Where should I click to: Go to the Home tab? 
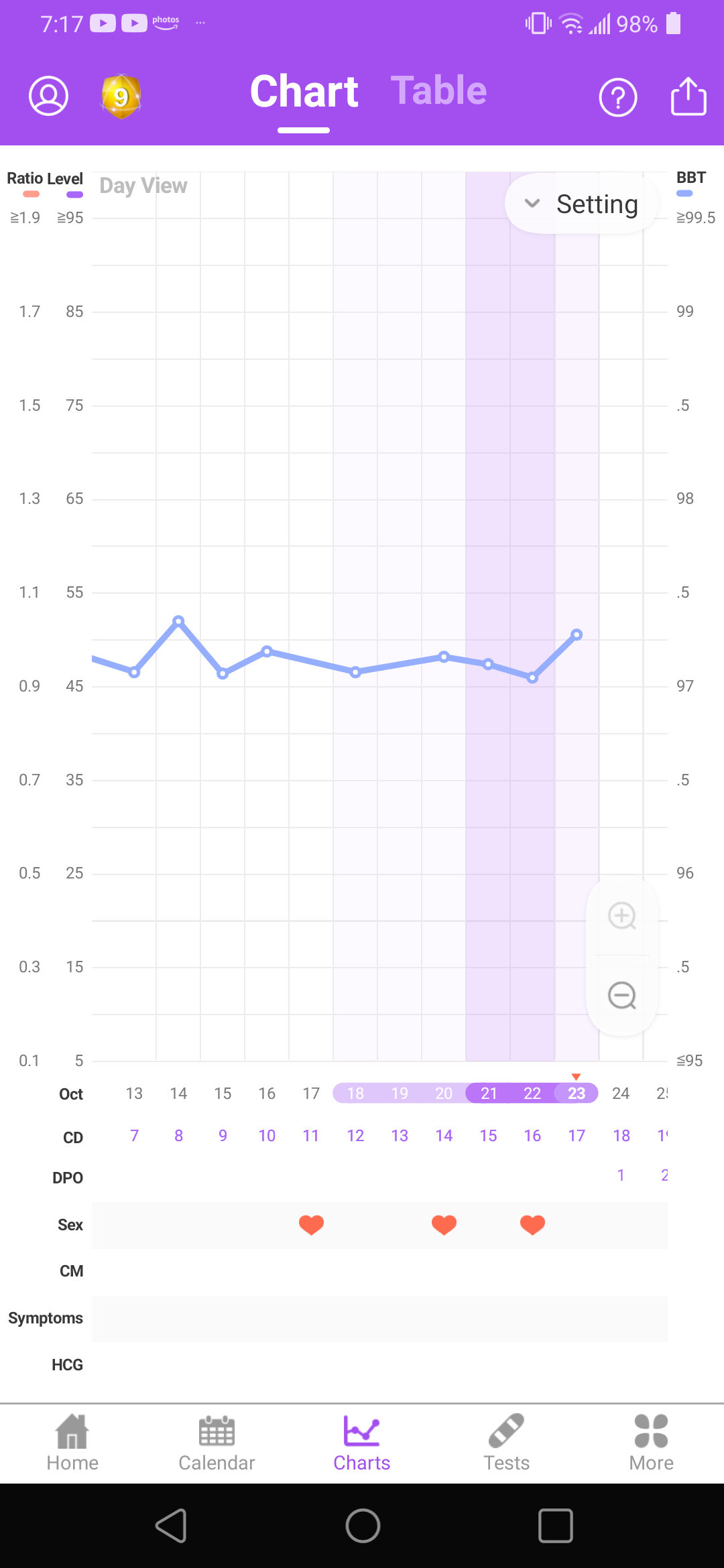click(72, 1443)
